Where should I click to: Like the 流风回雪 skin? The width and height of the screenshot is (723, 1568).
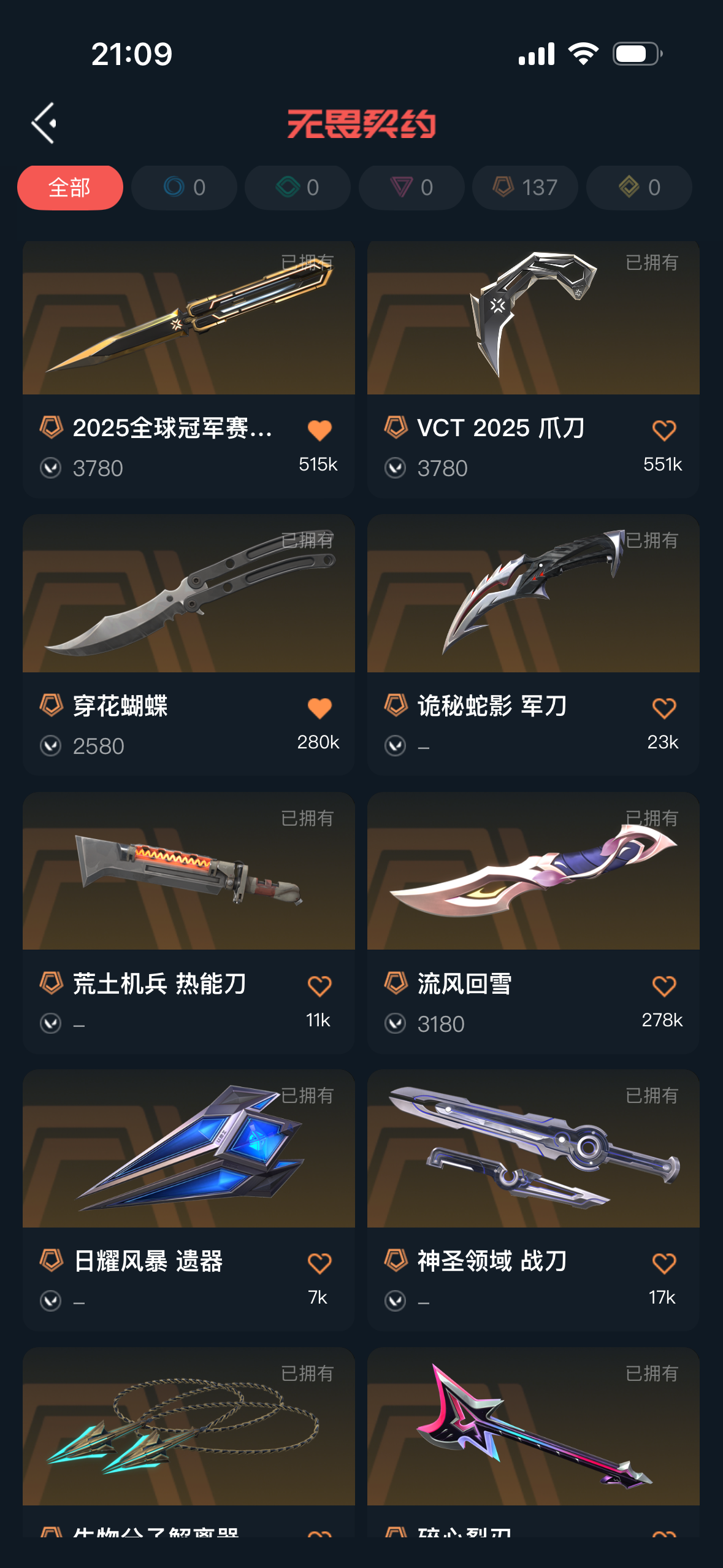point(664,986)
